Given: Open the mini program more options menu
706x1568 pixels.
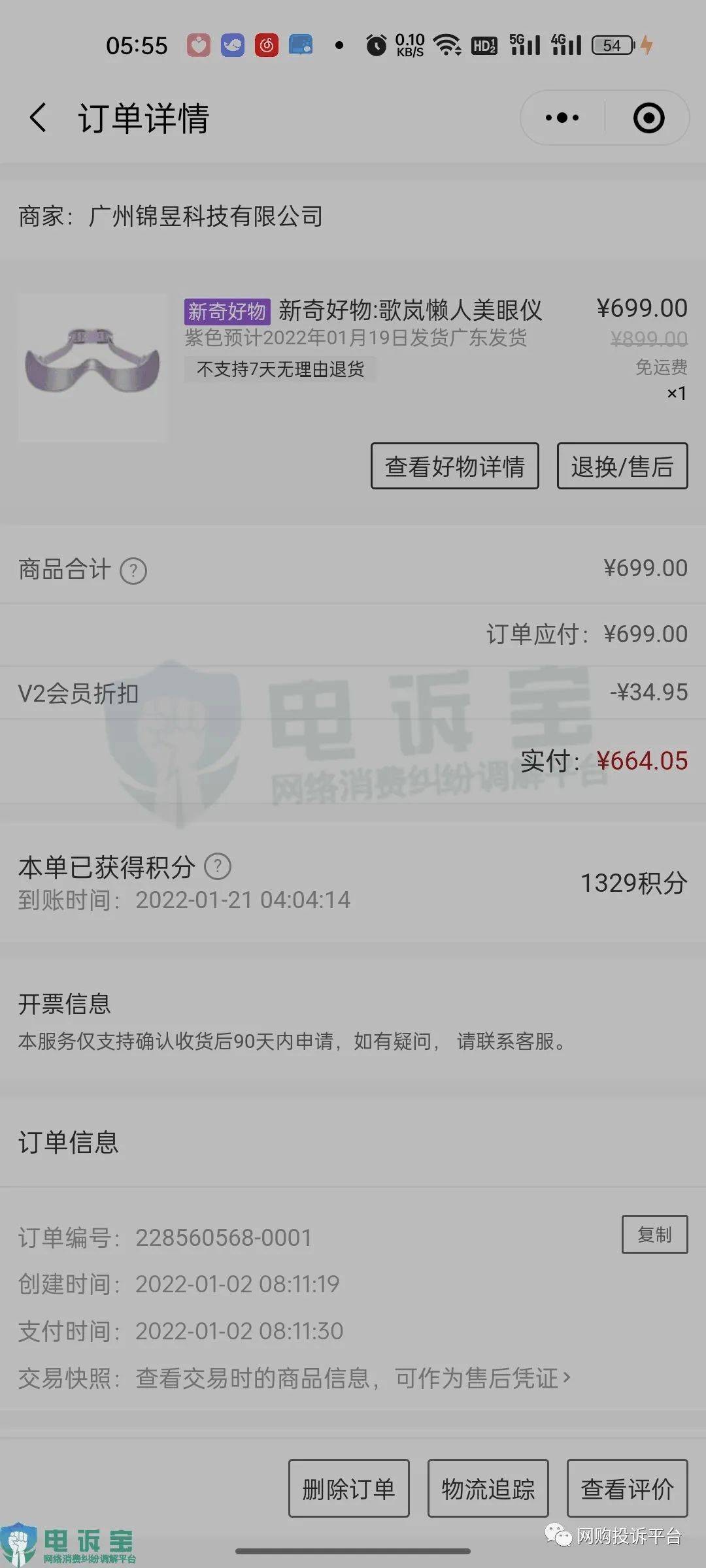Looking at the screenshot, I should pos(562,118).
